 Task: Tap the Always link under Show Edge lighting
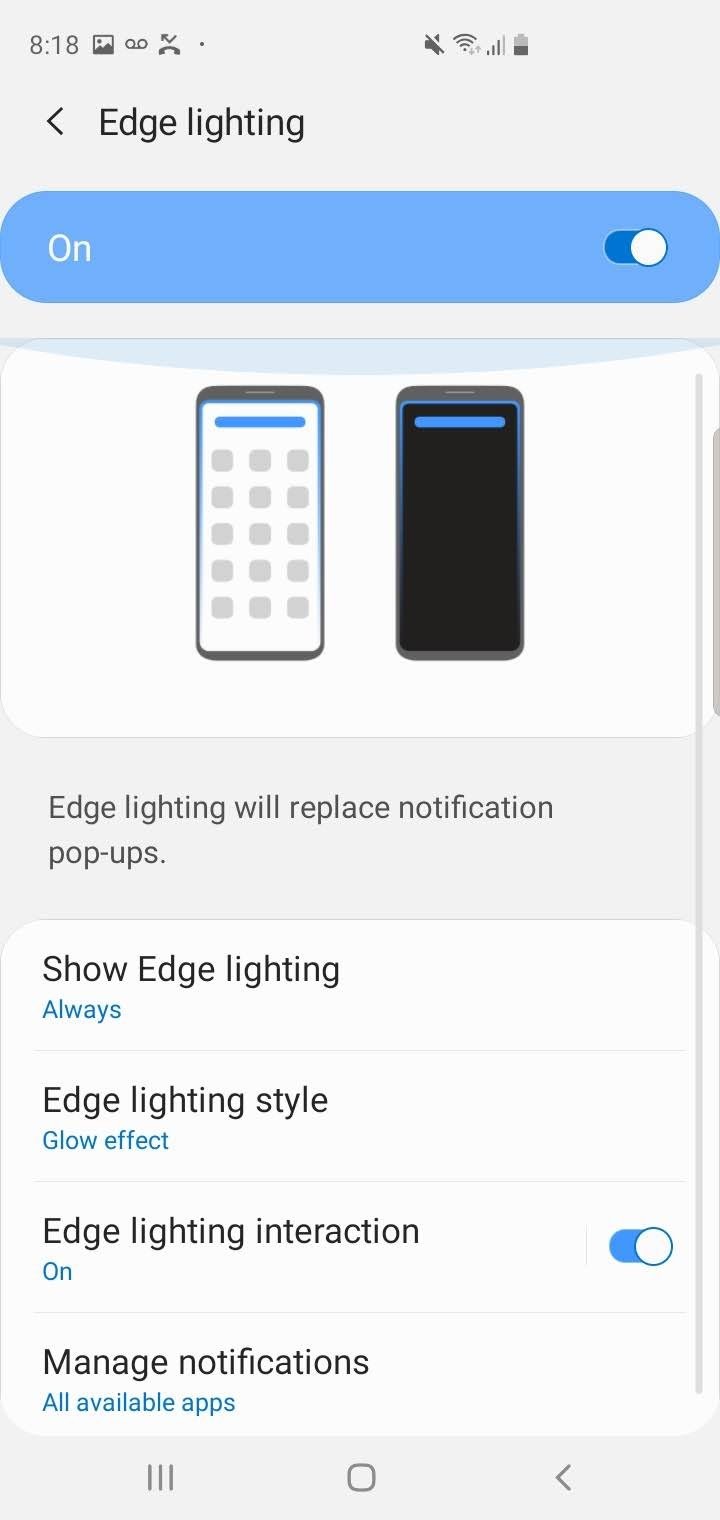pos(81,1009)
